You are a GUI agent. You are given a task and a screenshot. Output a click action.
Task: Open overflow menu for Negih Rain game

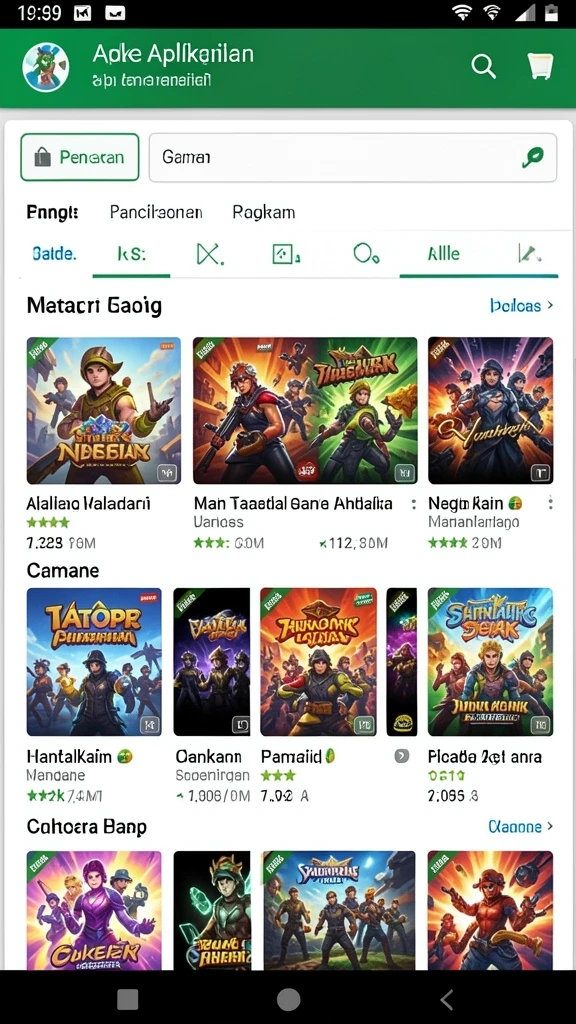pyautogui.click(x=551, y=503)
